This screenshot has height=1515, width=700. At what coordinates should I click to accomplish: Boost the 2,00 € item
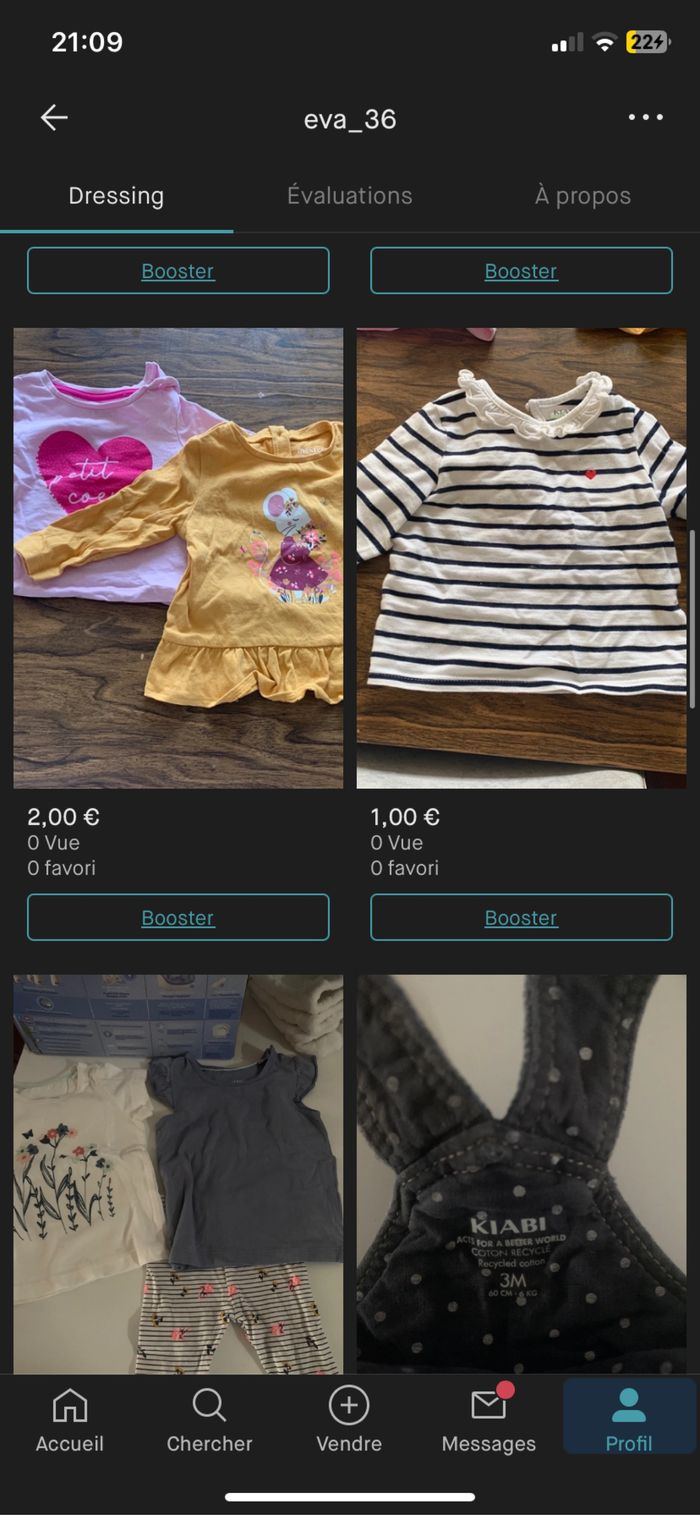(x=178, y=917)
